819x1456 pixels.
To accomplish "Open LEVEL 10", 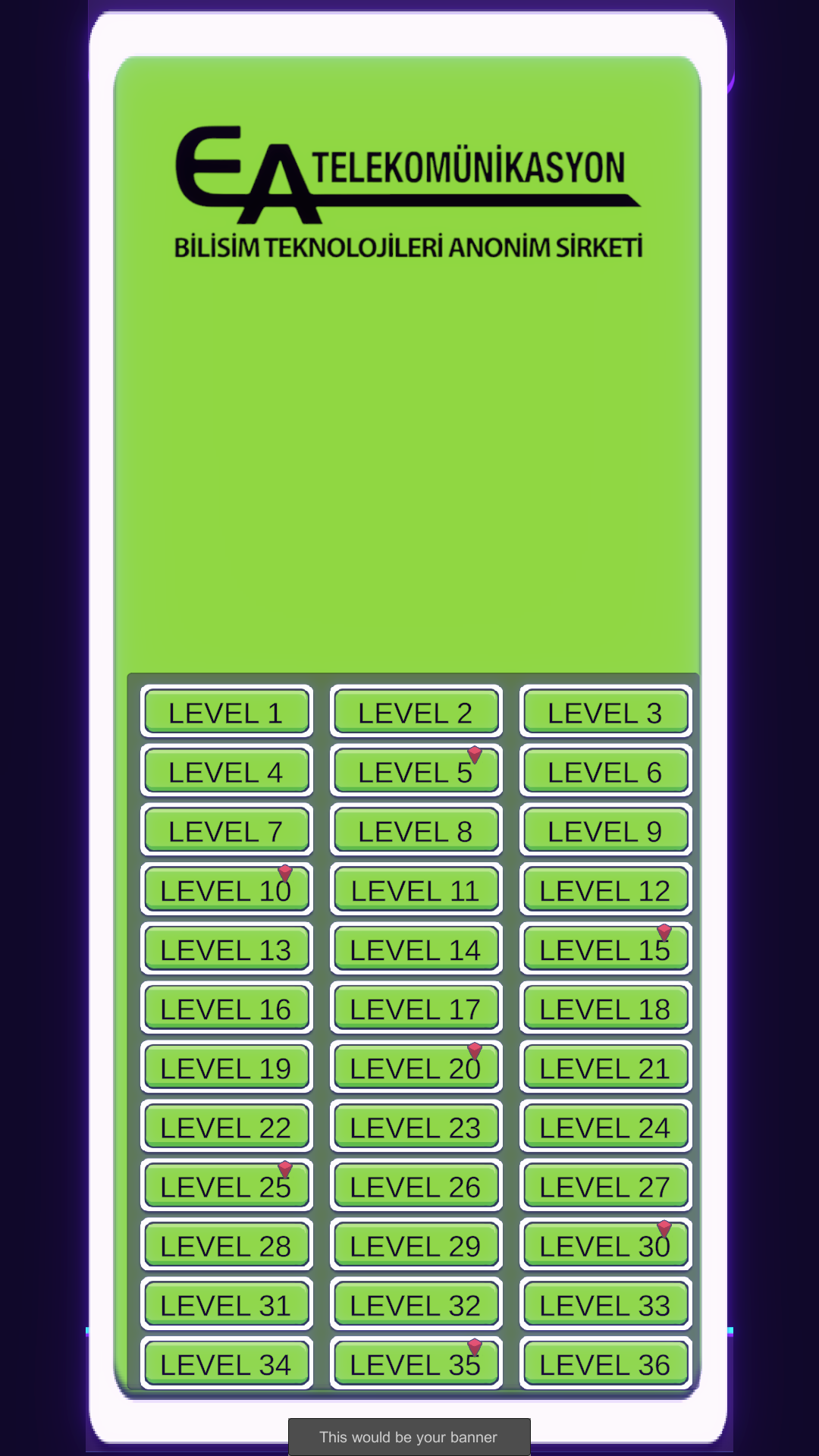I will point(226,889).
